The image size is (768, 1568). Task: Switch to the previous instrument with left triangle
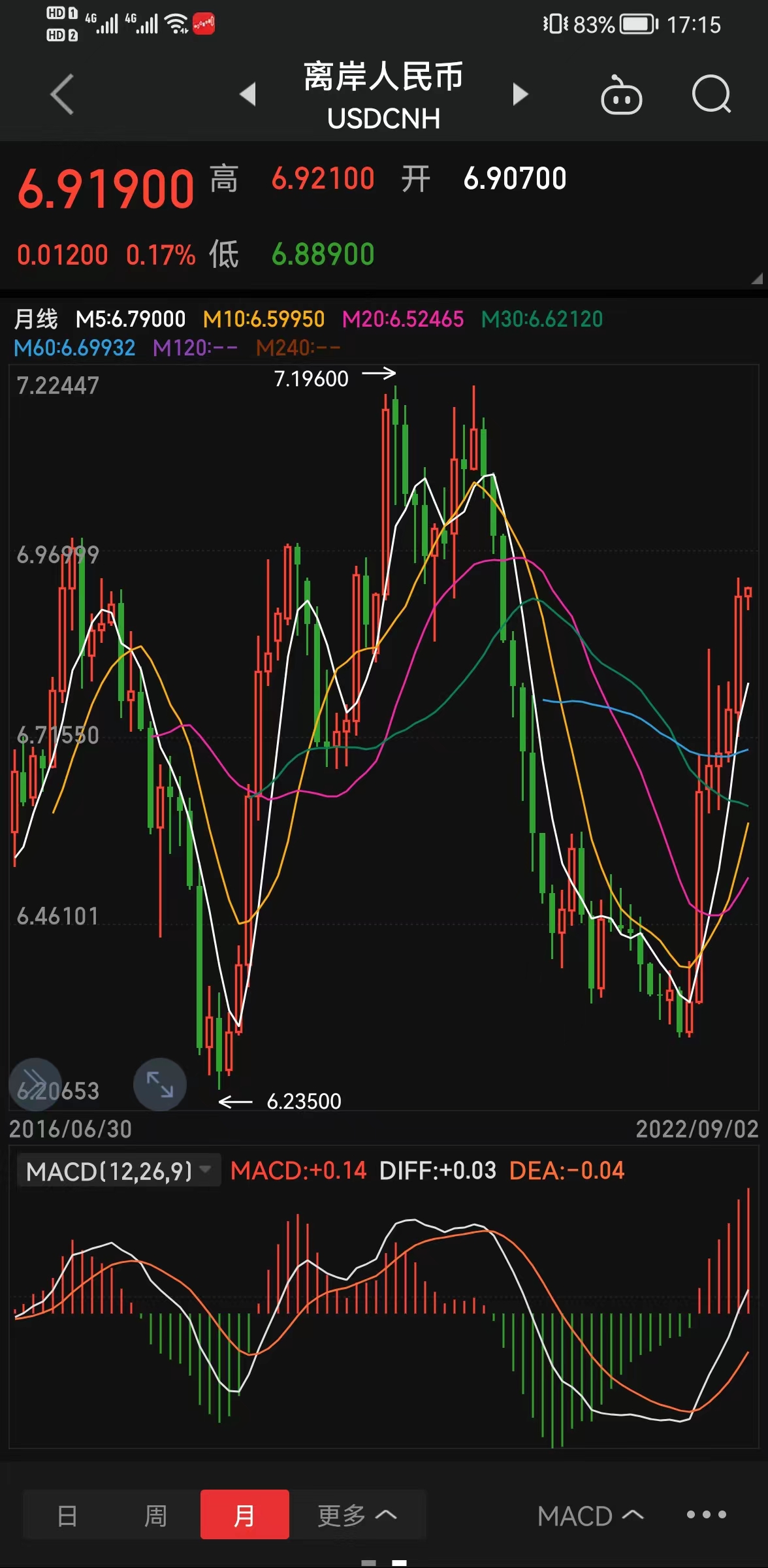[x=248, y=95]
